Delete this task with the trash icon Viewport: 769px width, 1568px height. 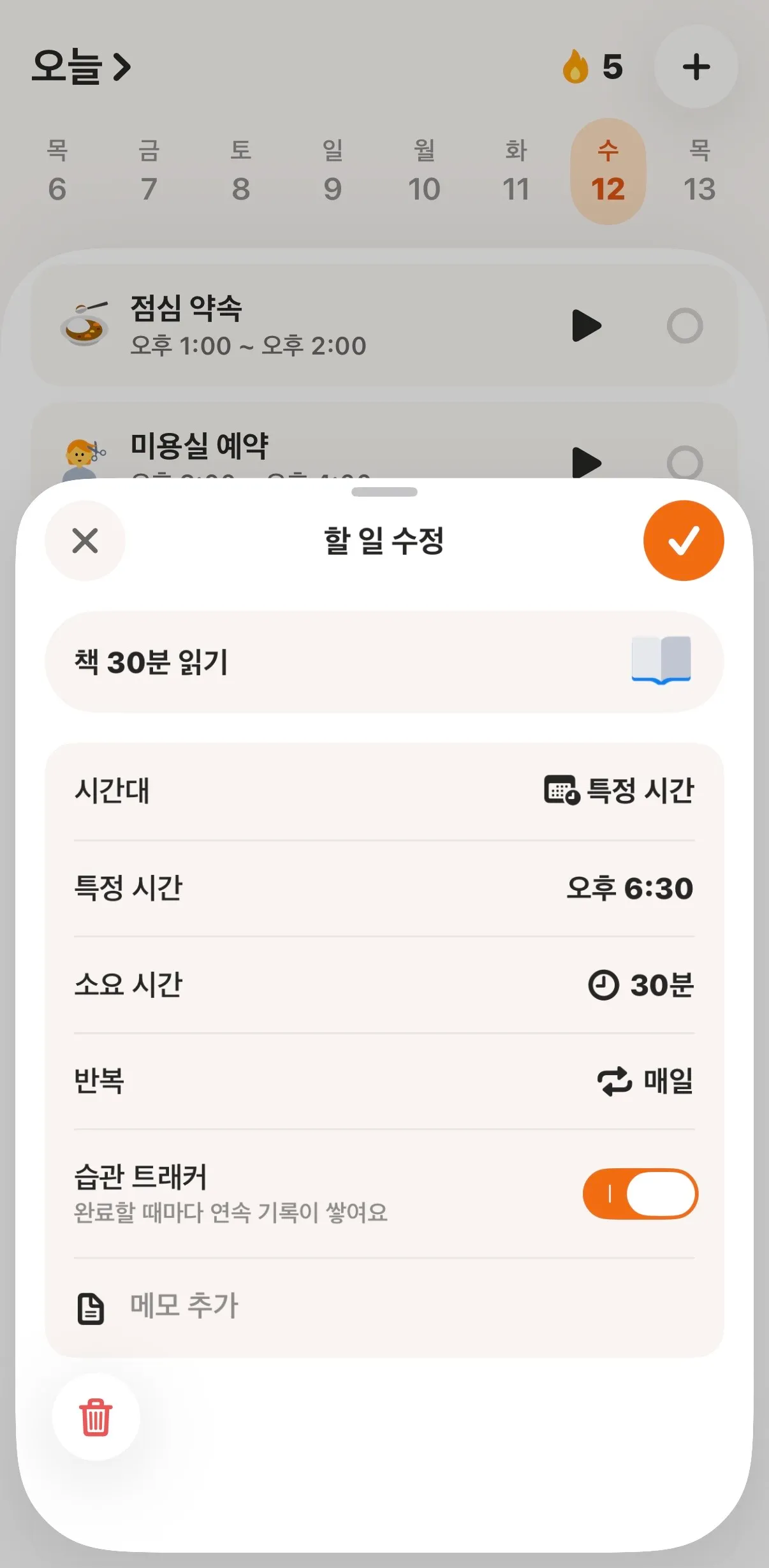96,1417
